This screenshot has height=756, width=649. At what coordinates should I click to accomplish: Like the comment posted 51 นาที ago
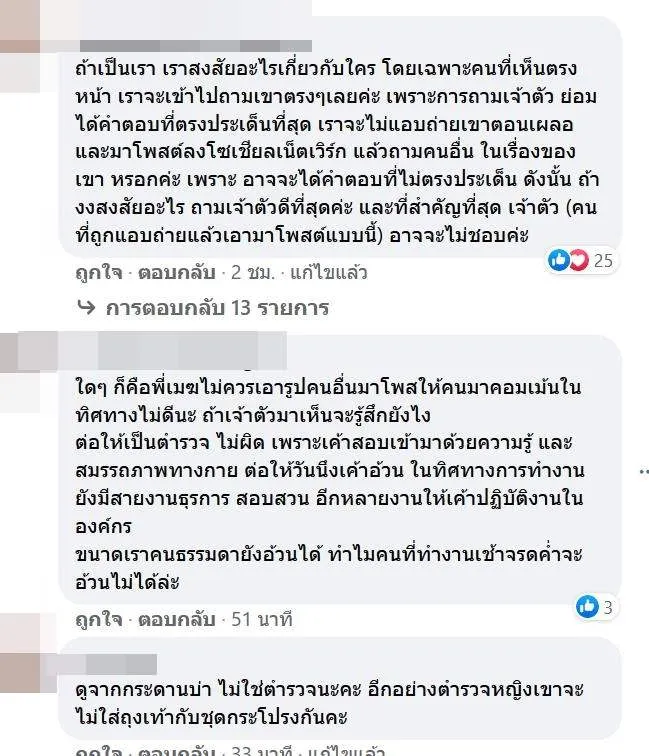pyautogui.click(x=97, y=619)
